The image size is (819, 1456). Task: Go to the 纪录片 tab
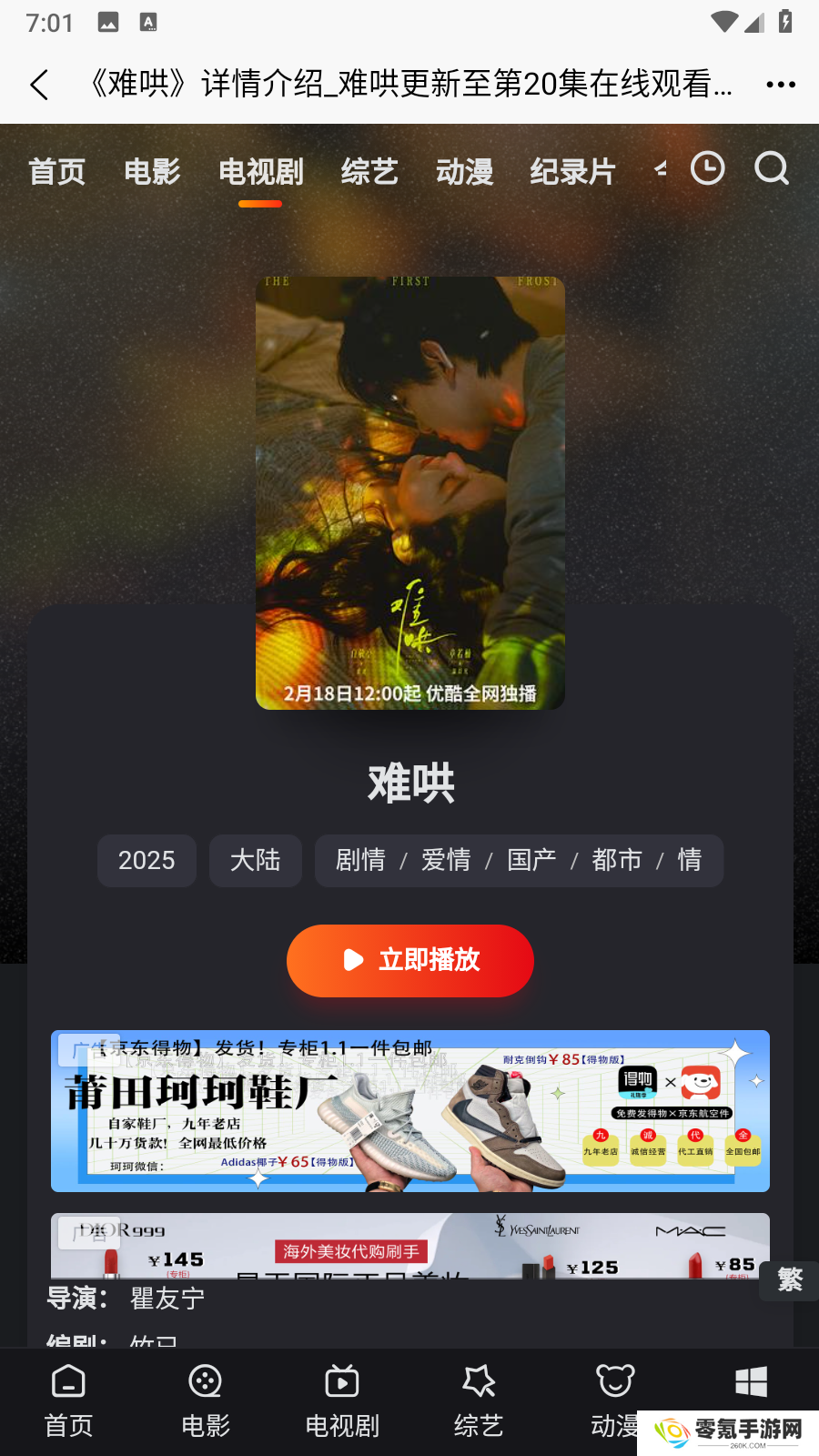[572, 172]
